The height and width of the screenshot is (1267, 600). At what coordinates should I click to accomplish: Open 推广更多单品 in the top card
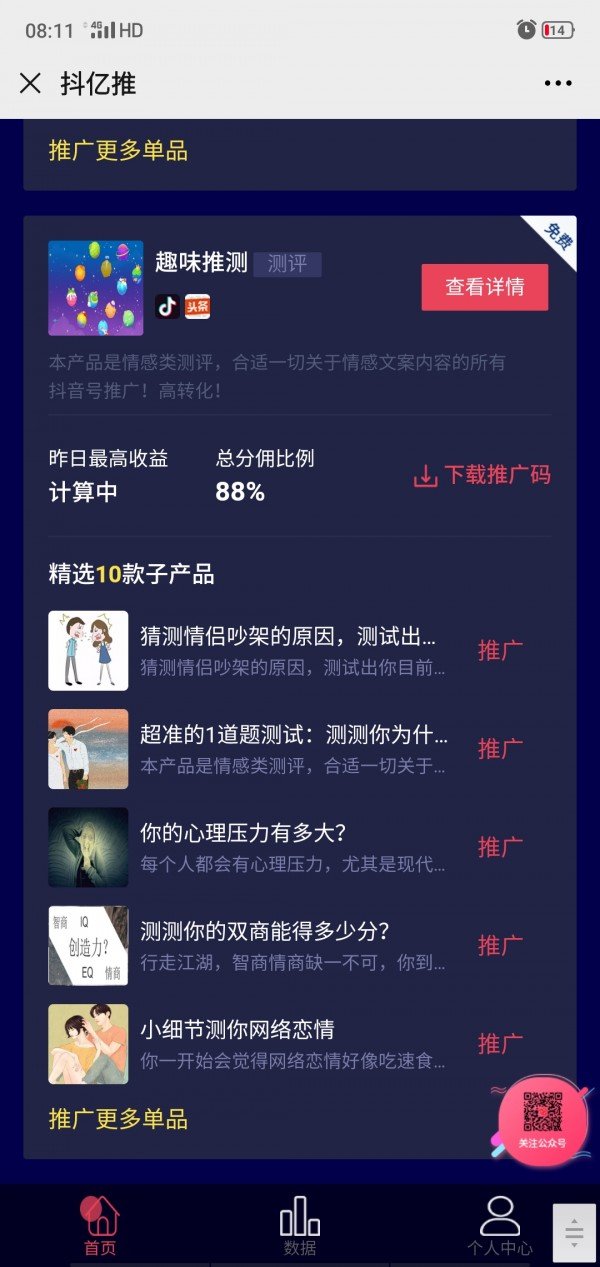[118, 151]
